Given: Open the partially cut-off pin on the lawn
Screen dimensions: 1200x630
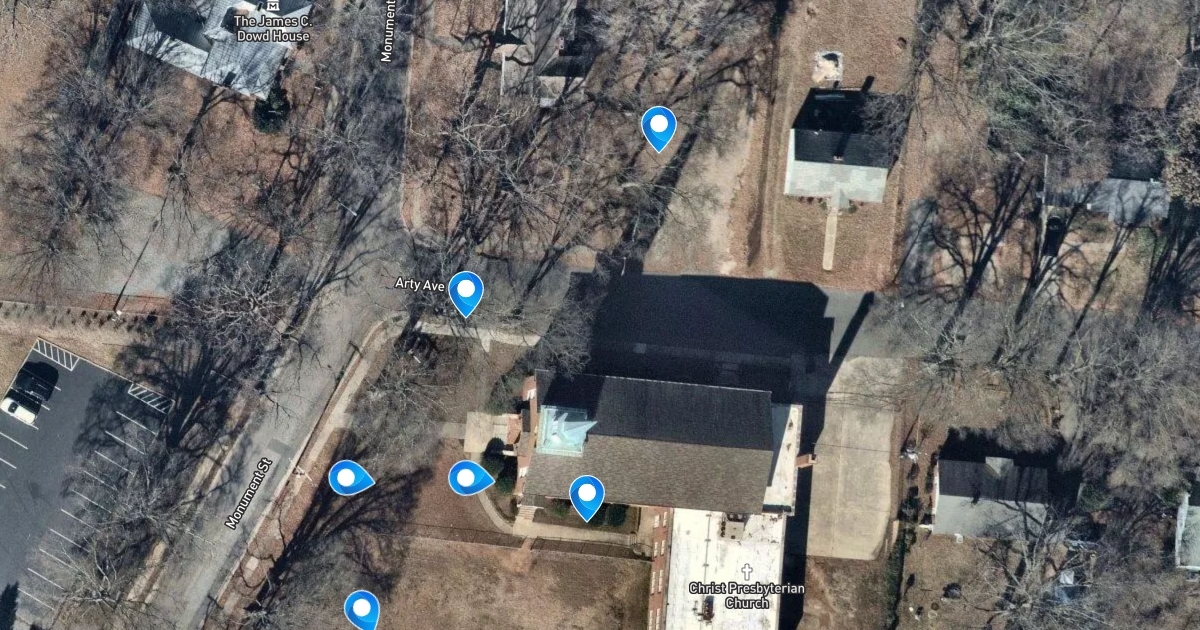Looking at the screenshot, I should [362, 608].
